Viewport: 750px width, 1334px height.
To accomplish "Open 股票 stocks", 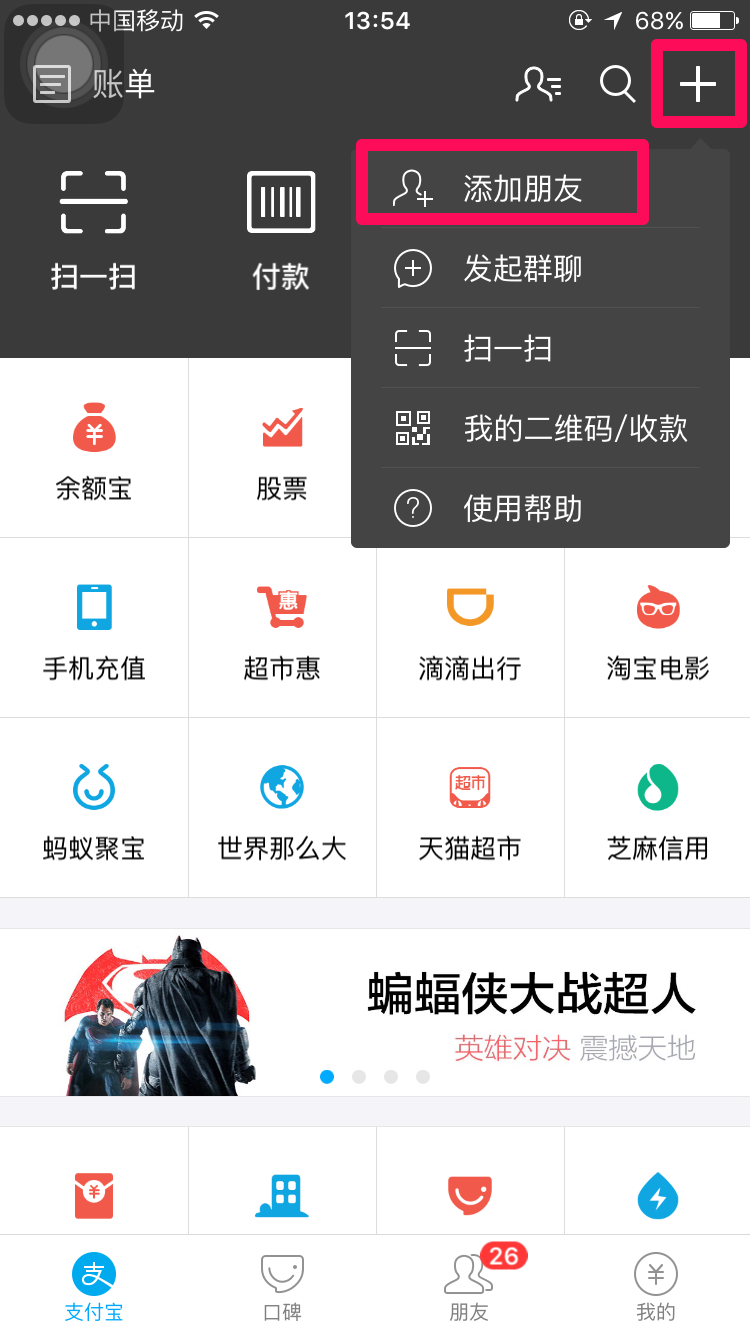I will click(x=282, y=448).
